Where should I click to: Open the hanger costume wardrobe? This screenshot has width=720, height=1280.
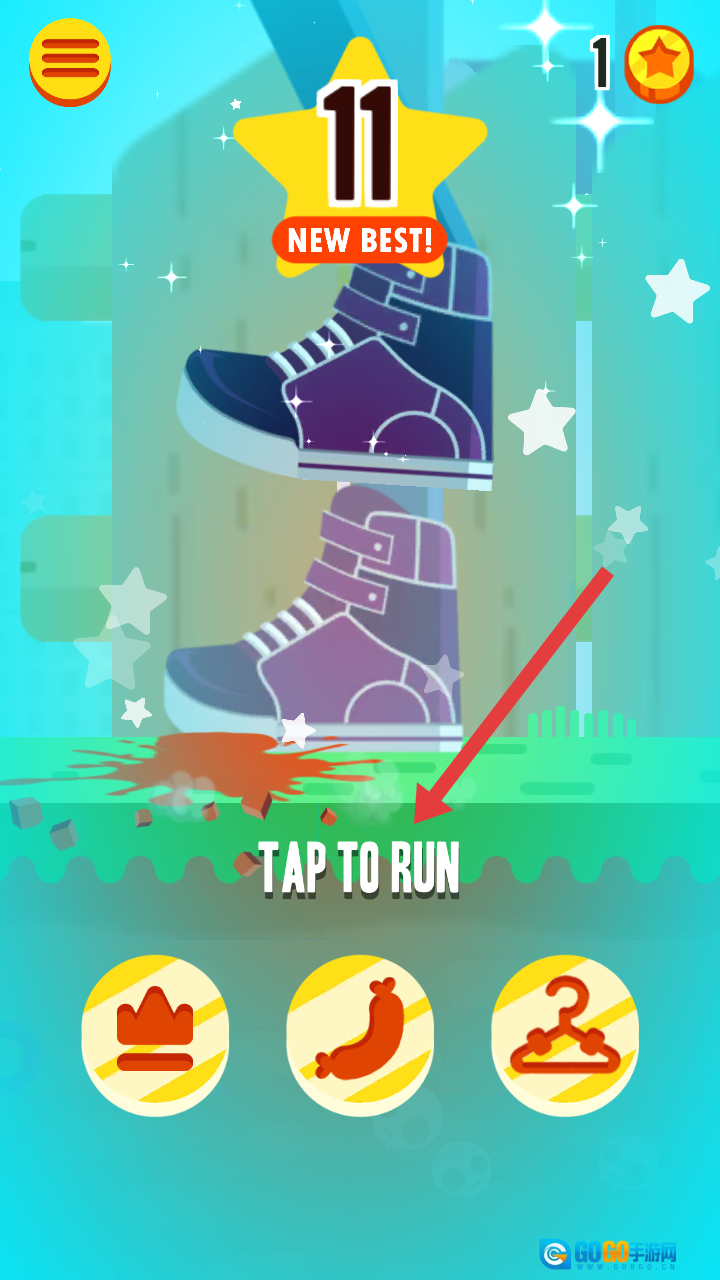tap(565, 1034)
